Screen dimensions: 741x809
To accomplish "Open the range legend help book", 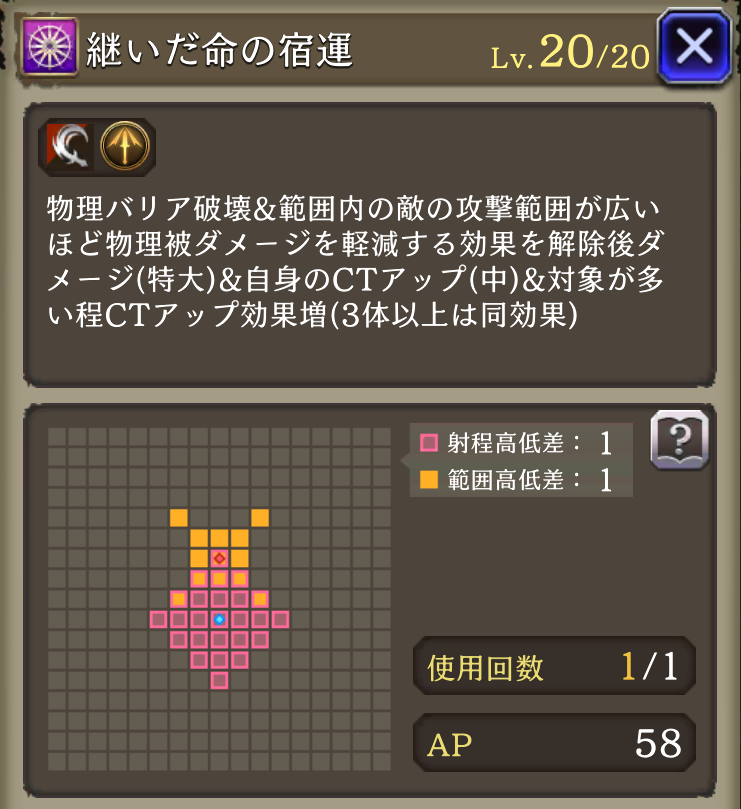I will [x=679, y=440].
